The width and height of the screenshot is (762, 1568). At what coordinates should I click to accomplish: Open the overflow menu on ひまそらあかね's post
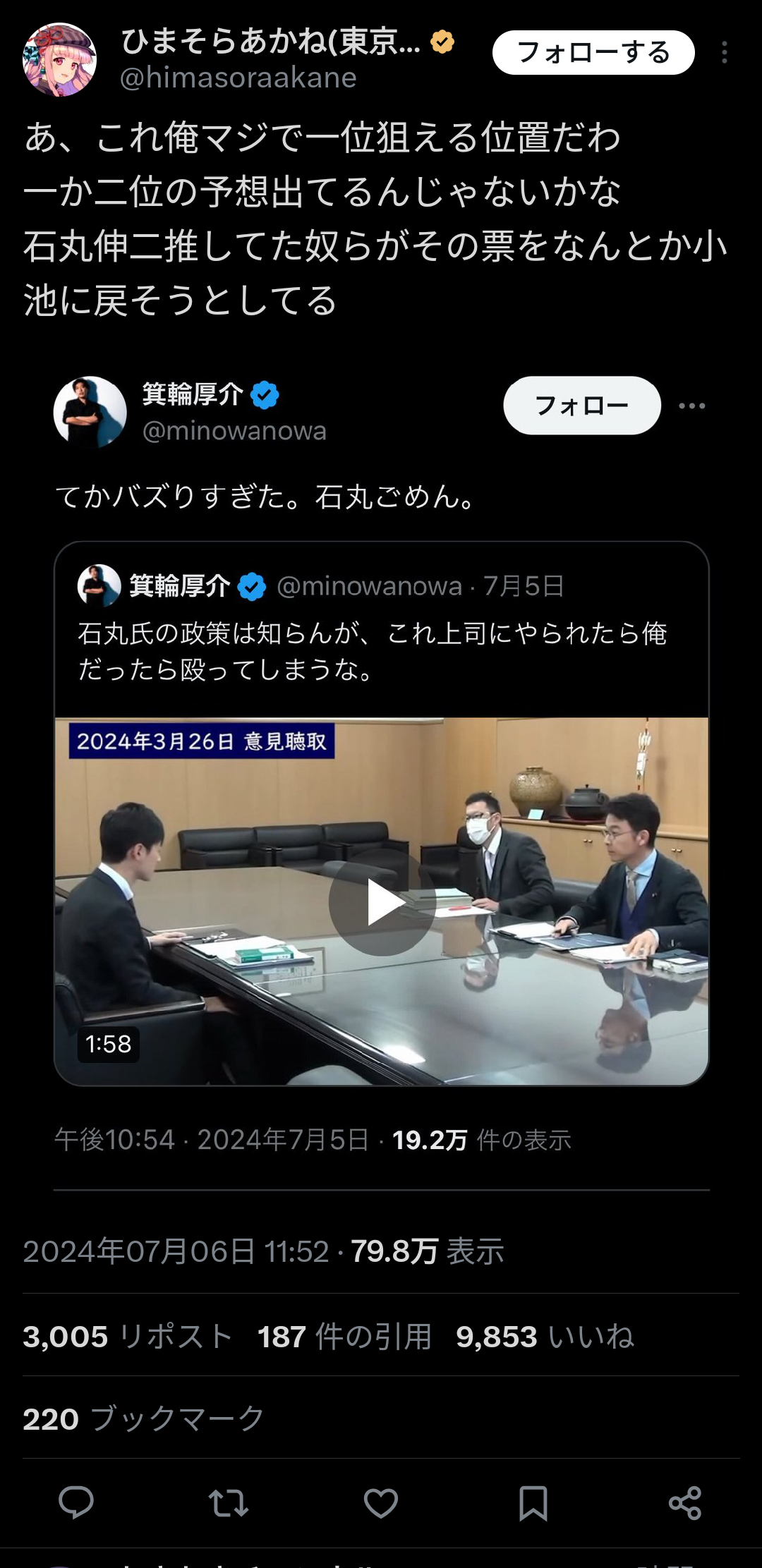tap(725, 53)
